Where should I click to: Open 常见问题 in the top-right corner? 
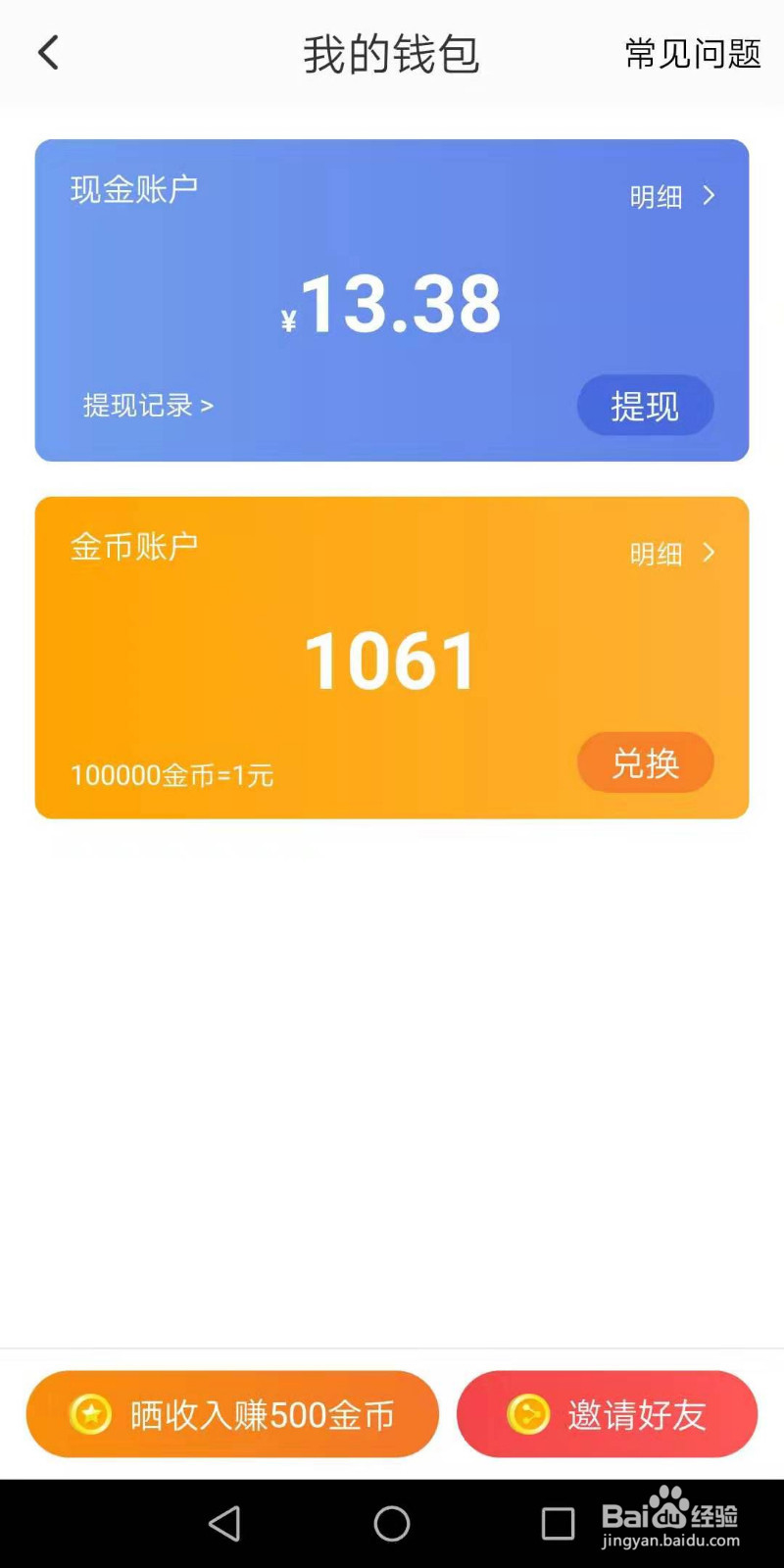[692, 56]
